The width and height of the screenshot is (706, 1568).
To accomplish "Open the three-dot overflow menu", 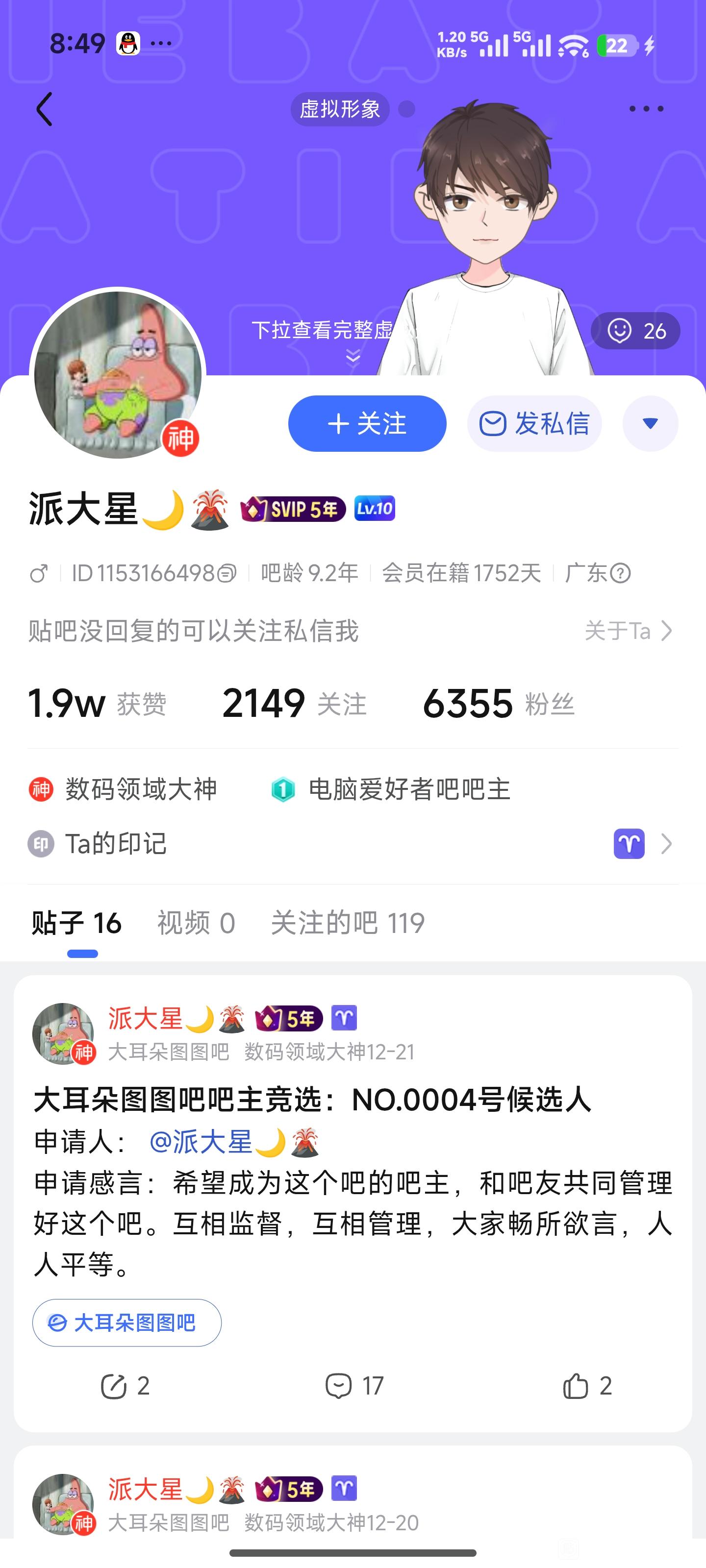I will click(646, 109).
